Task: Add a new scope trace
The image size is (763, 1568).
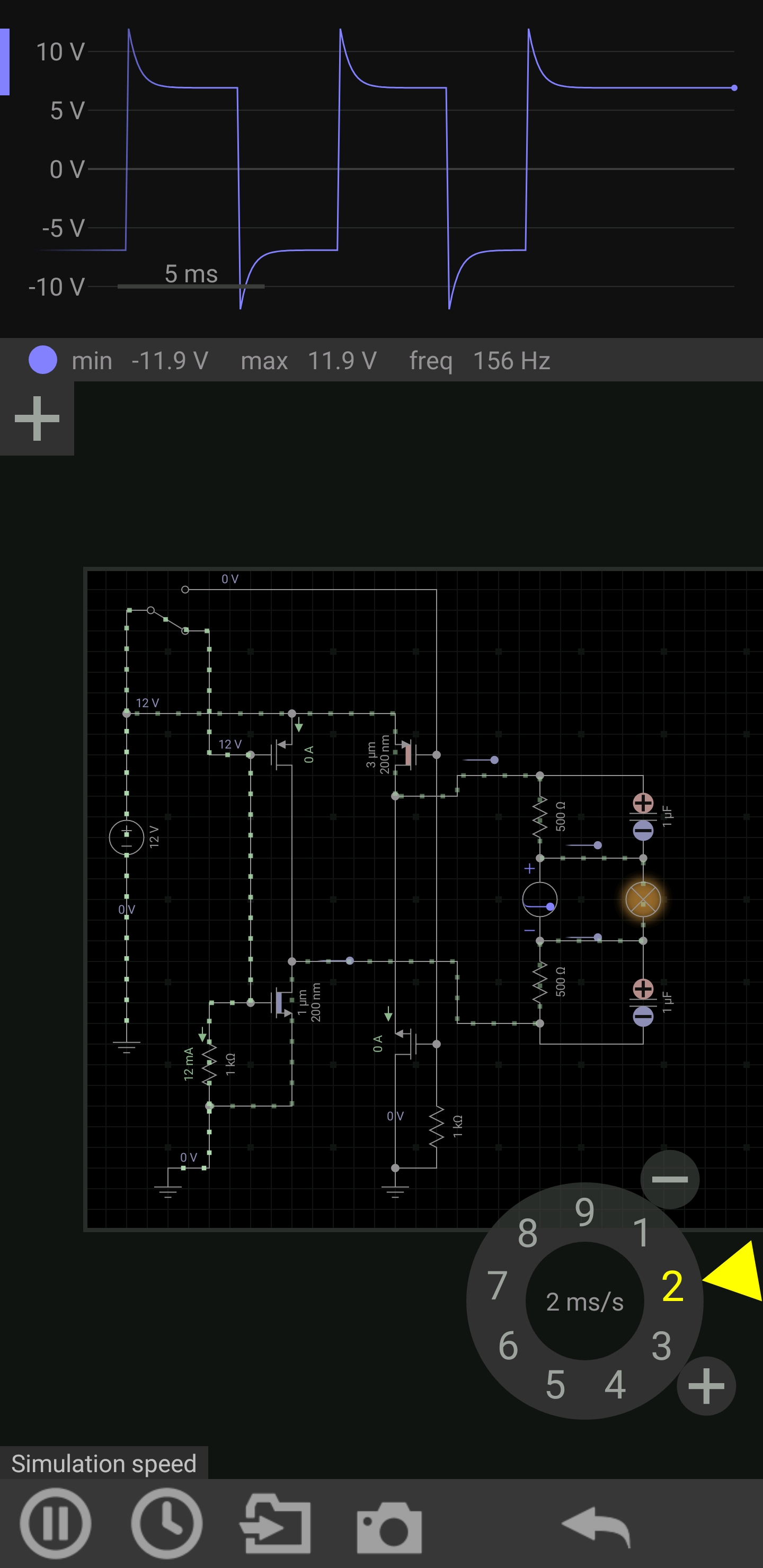Action: [x=37, y=418]
